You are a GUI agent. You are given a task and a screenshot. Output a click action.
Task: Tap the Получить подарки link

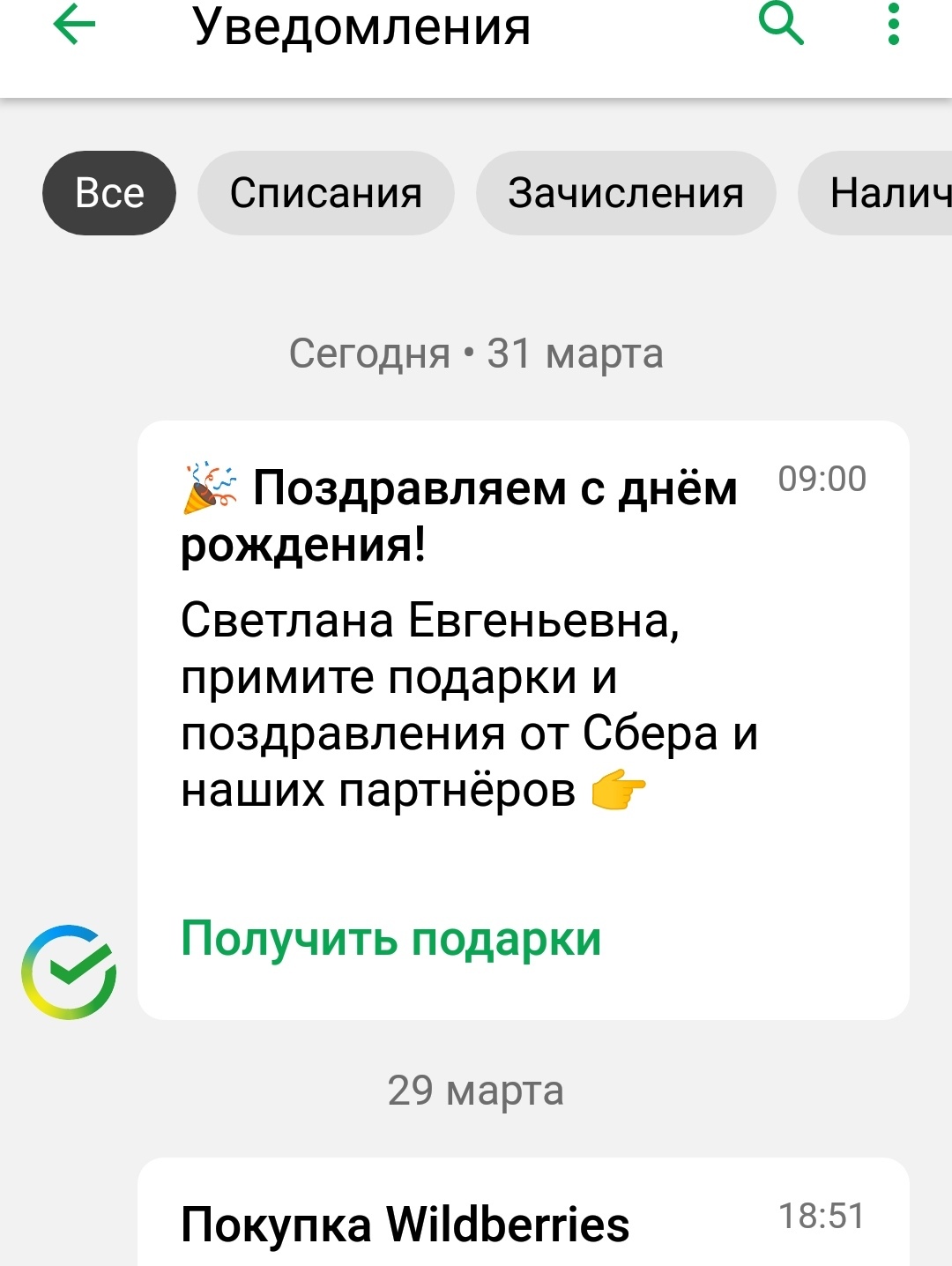click(x=391, y=938)
